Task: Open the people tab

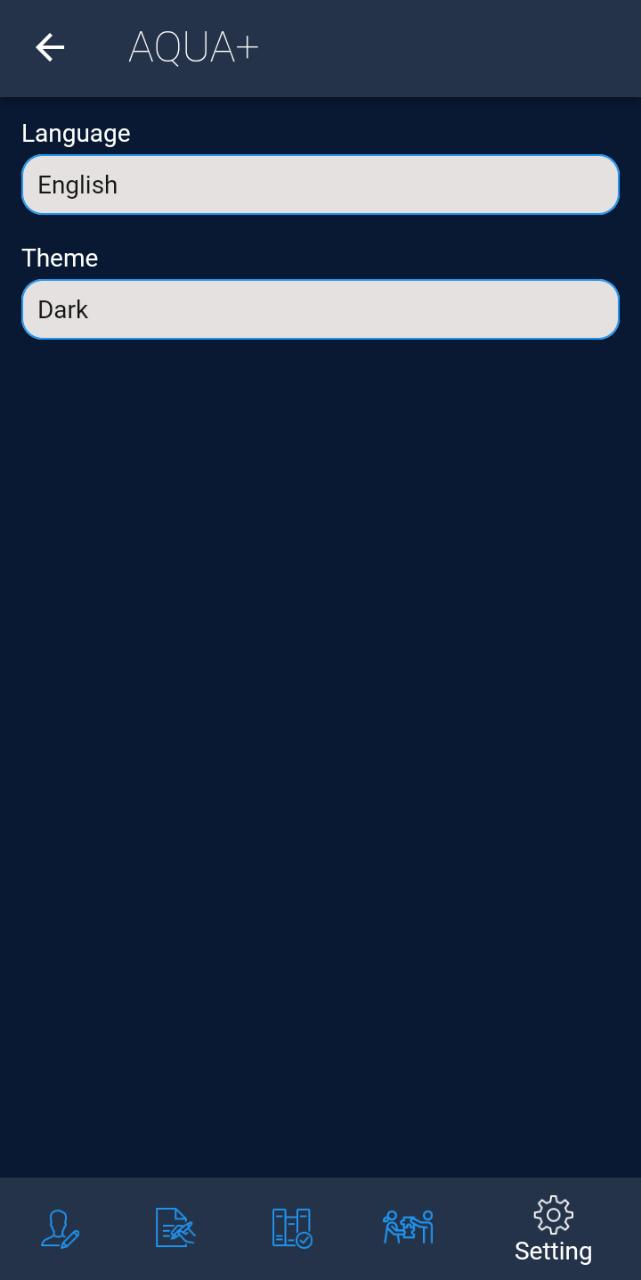Action: (x=408, y=1227)
